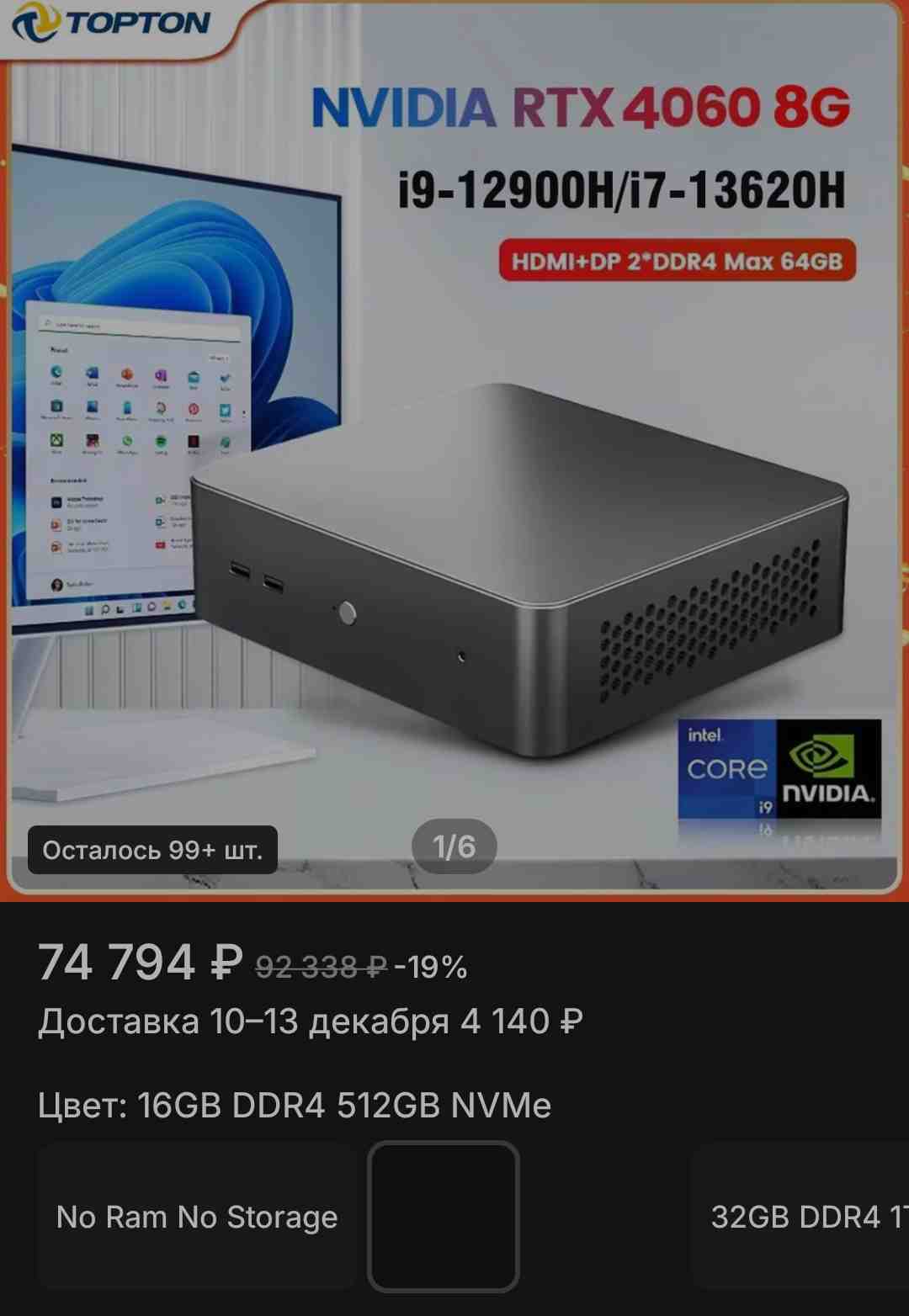Select the No Ram No Storage option

(196, 1217)
